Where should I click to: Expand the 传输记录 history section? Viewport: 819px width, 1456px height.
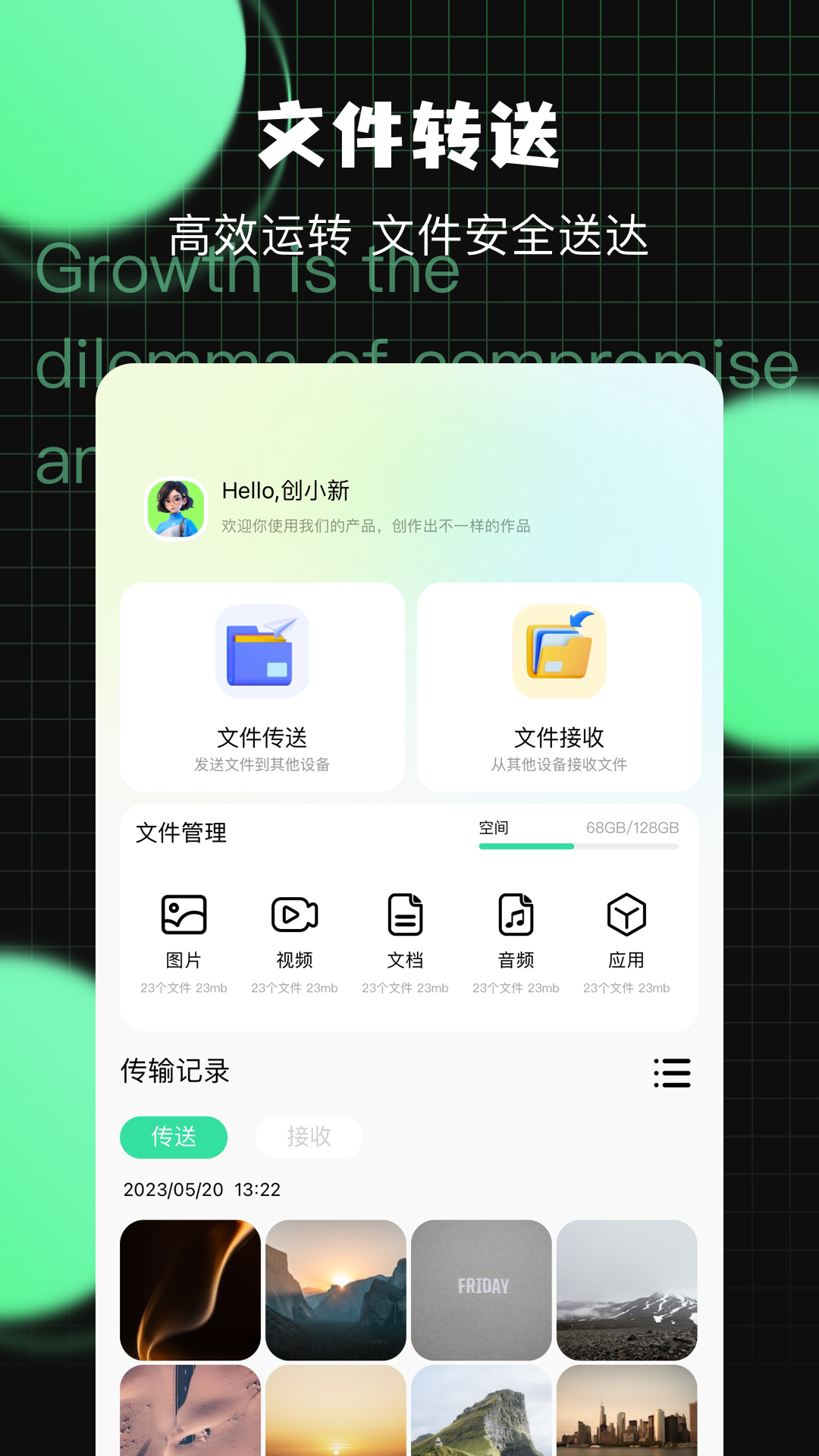[175, 1072]
